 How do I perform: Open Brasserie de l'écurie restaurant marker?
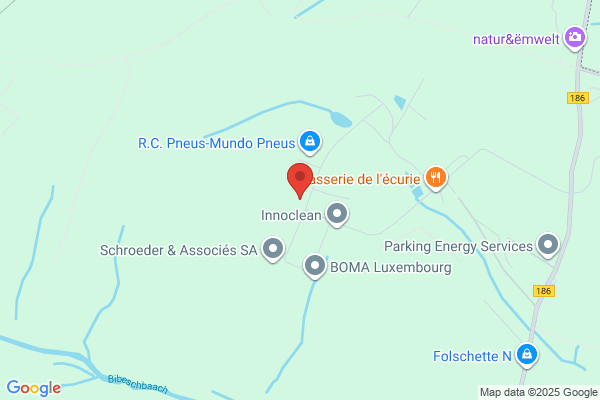pos(436,178)
